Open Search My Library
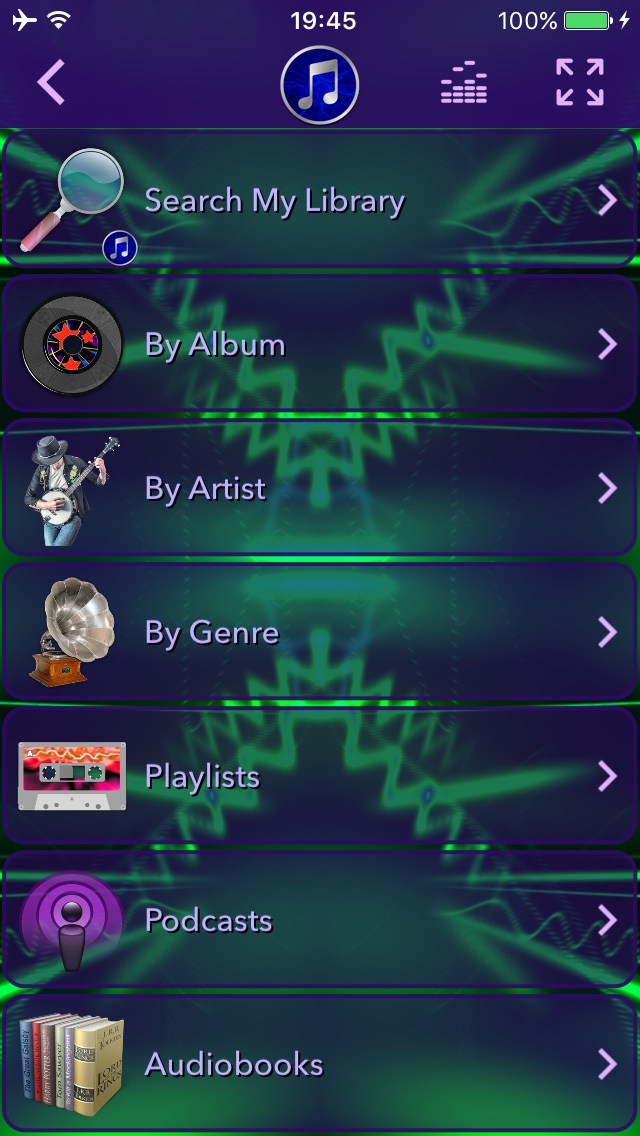Screen dimensions: 640x1136 pyautogui.click(x=320, y=200)
